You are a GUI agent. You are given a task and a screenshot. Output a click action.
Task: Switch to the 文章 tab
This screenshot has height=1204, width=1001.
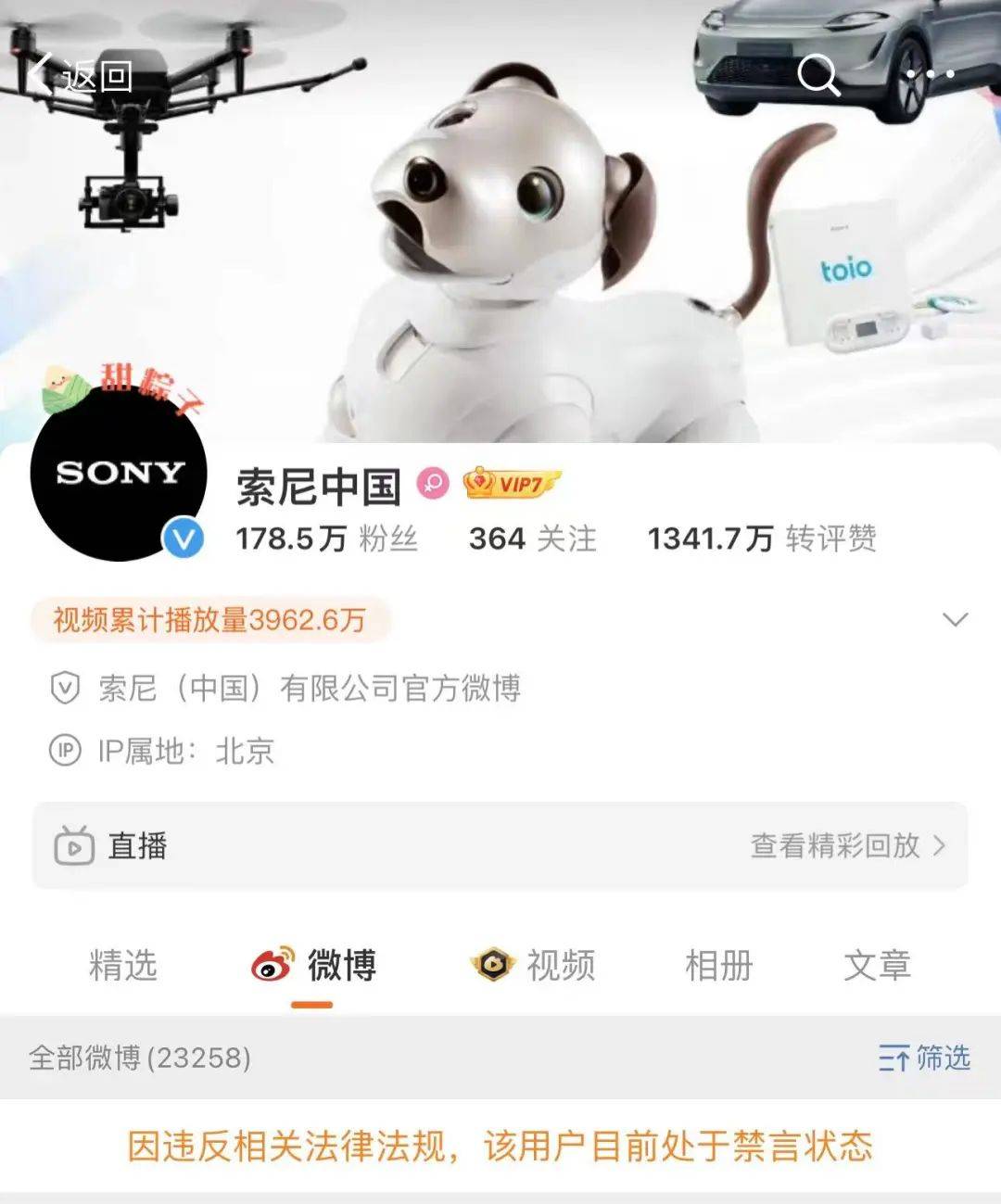[877, 965]
